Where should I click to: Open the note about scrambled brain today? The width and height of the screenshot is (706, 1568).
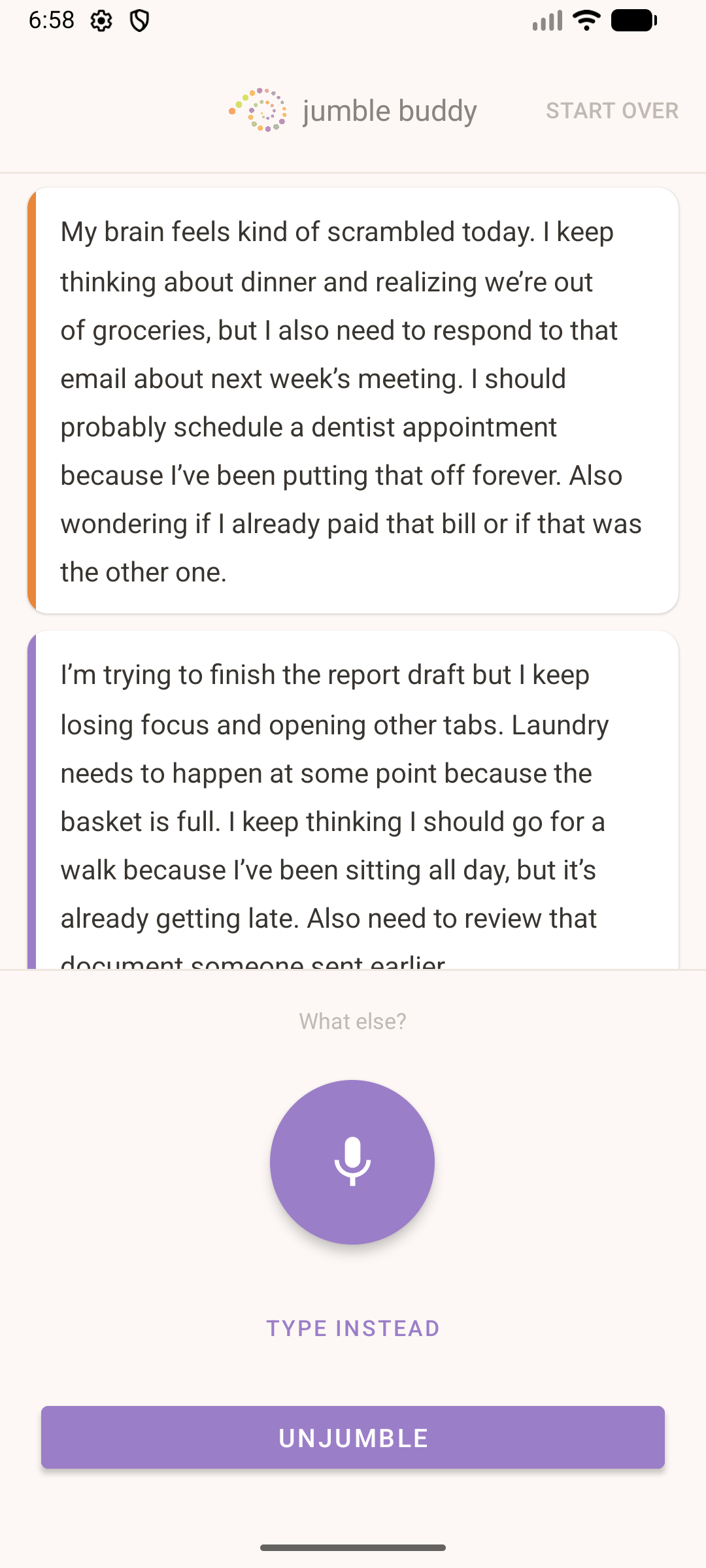click(x=353, y=401)
